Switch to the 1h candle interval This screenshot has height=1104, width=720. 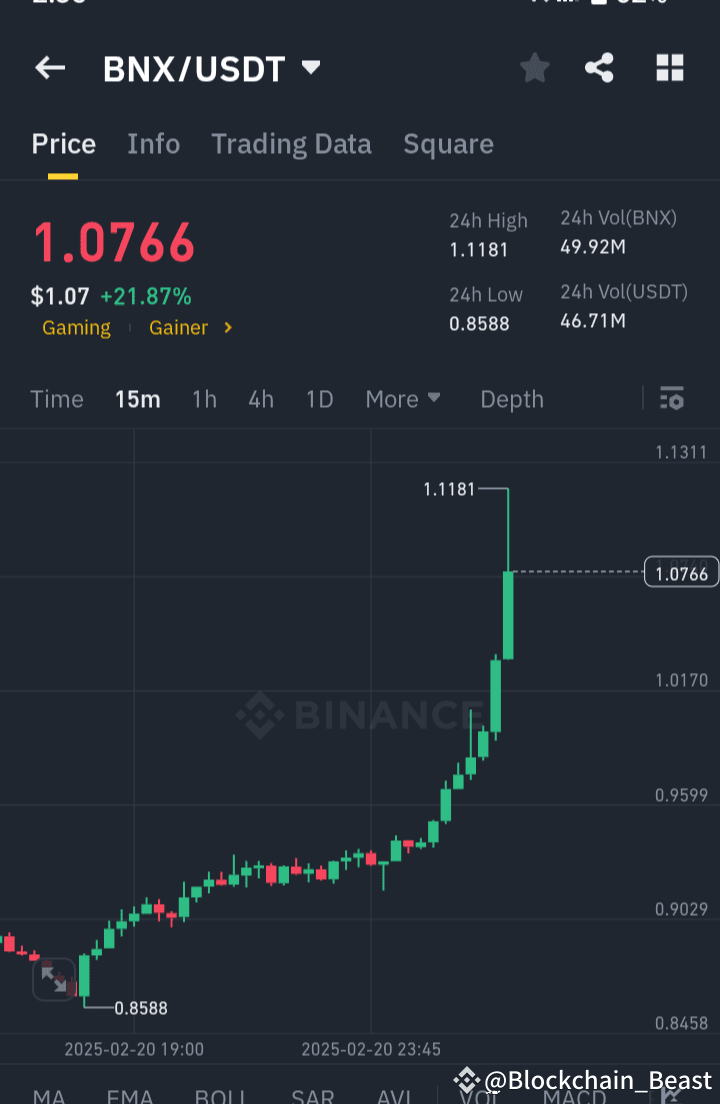click(x=204, y=399)
